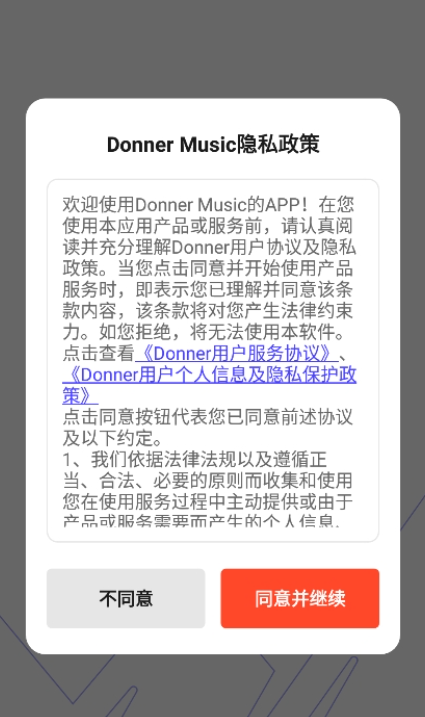425x717 pixels.
Task: Open the 《Donner用户个人信息及隐私保护政策》 link
Action: 209,385
